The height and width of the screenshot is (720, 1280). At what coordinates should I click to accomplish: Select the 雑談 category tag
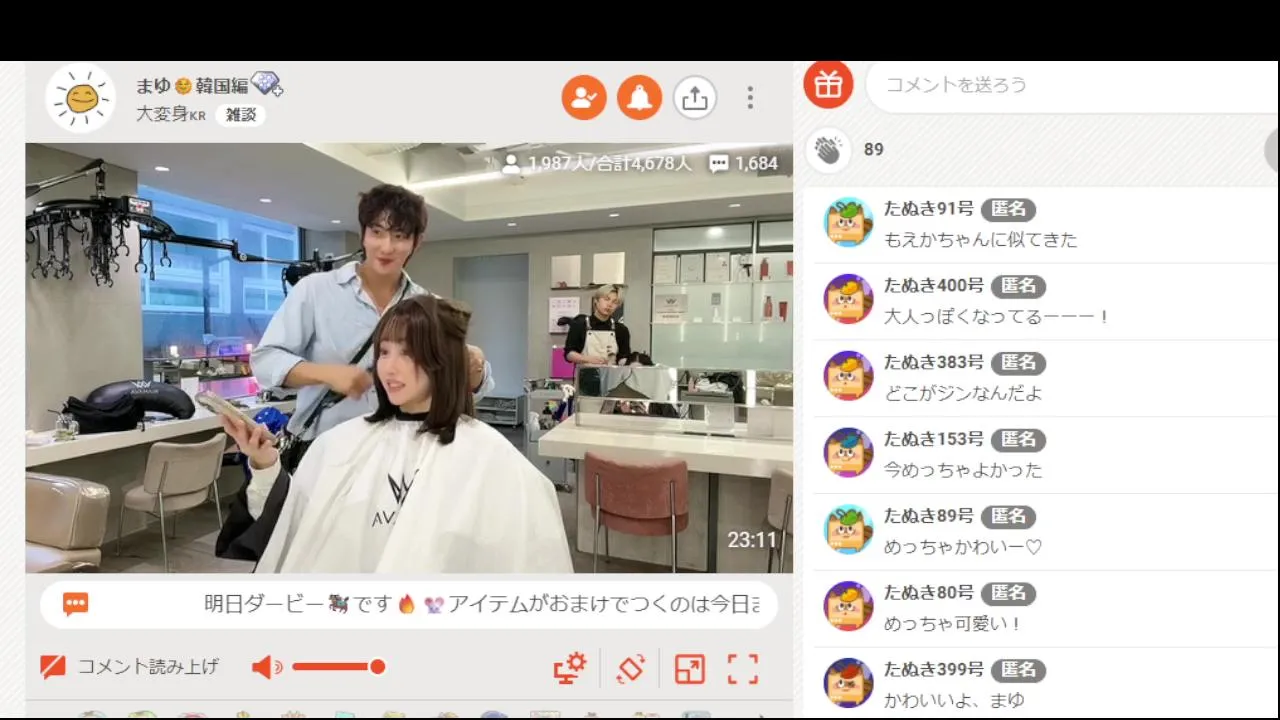240,114
